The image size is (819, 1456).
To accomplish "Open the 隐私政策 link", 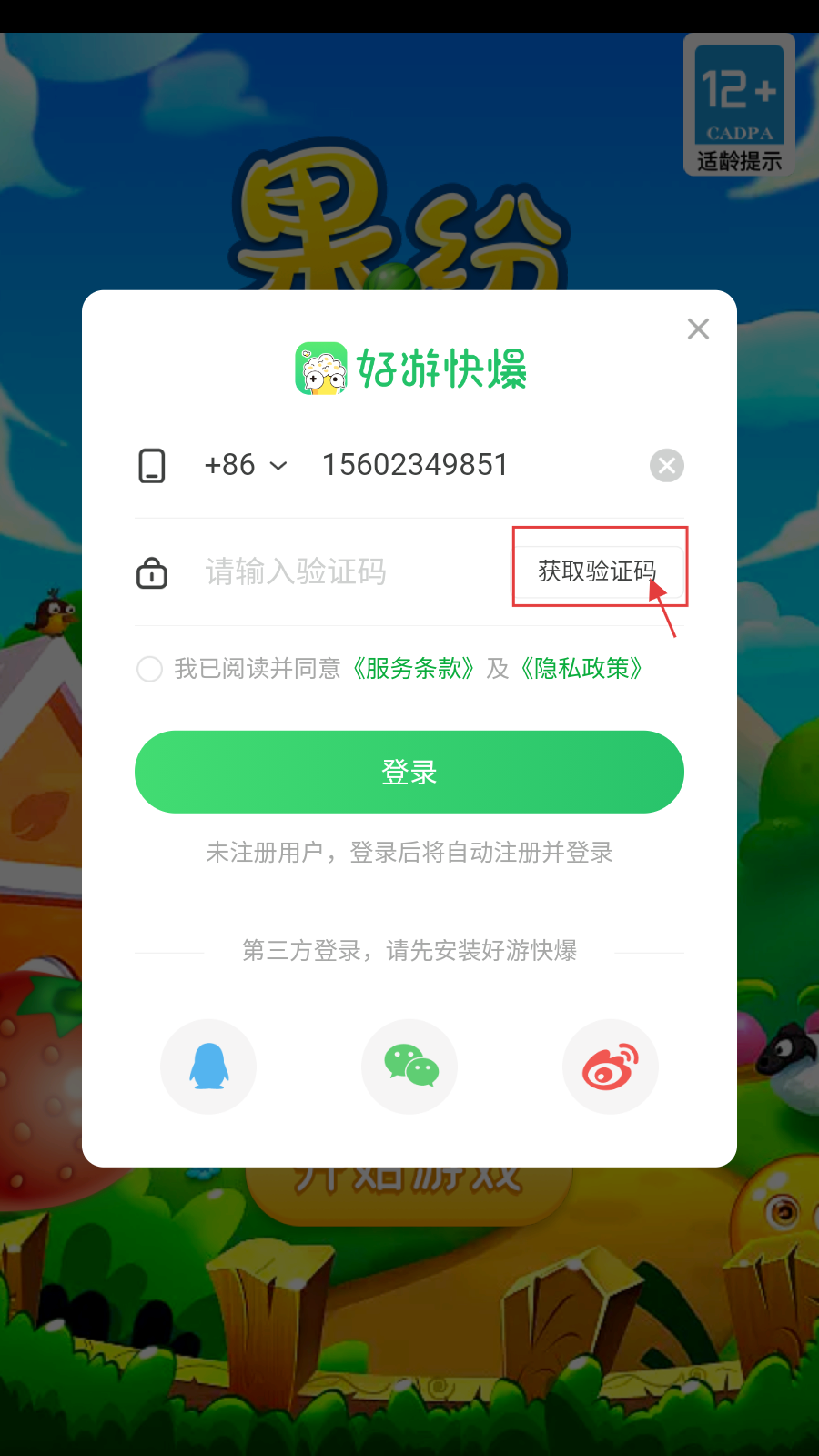I will click(582, 669).
